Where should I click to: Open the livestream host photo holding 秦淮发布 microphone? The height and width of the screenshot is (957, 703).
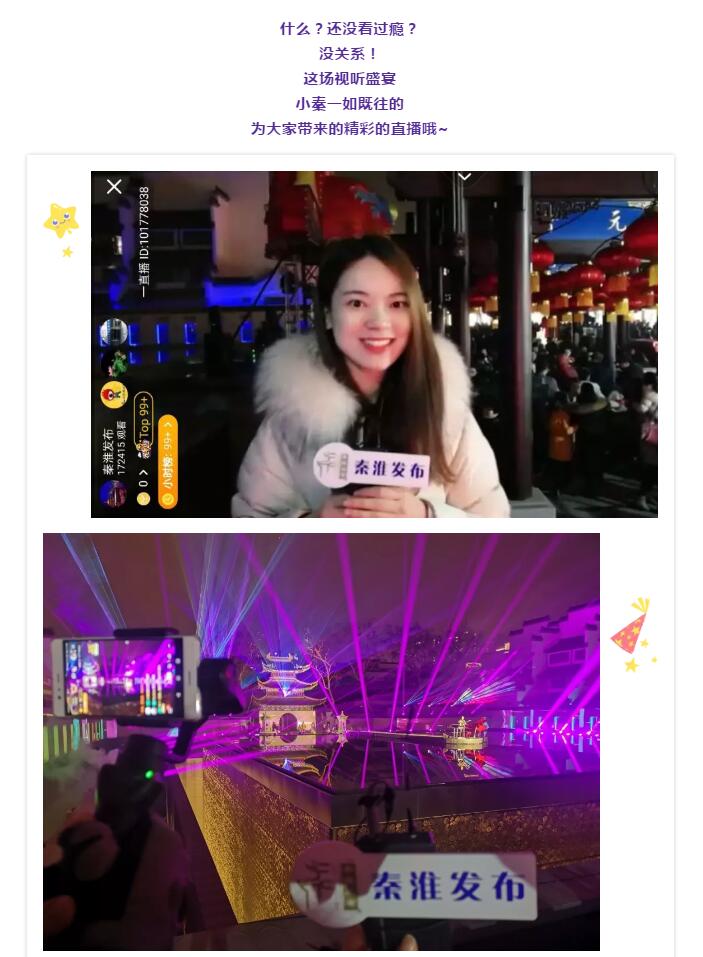coord(374,344)
